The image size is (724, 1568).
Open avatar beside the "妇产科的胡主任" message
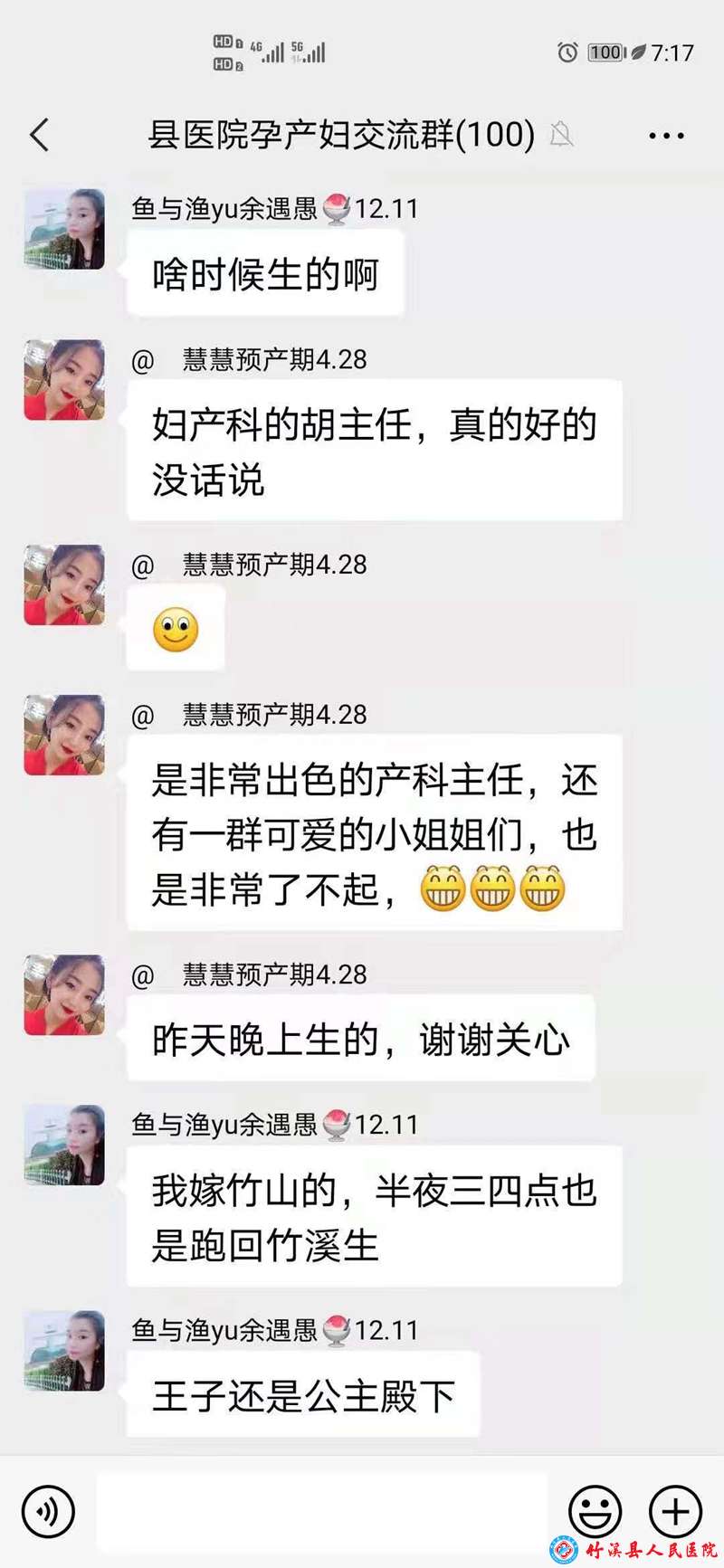pos(64,380)
